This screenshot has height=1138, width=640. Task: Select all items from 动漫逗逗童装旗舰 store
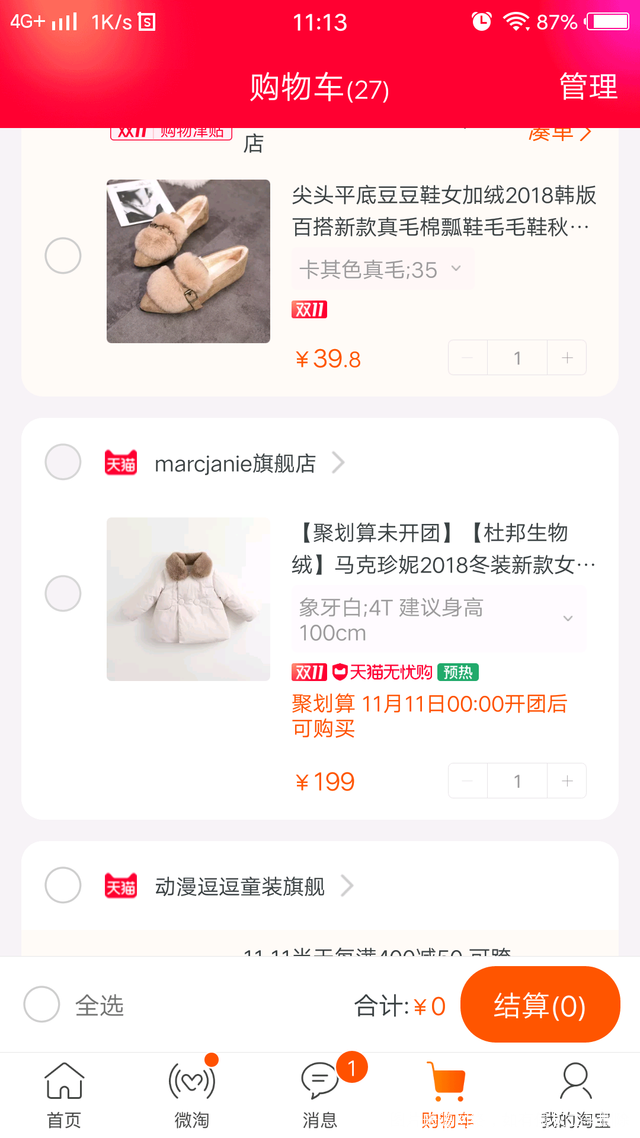click(x=63, y=885)
